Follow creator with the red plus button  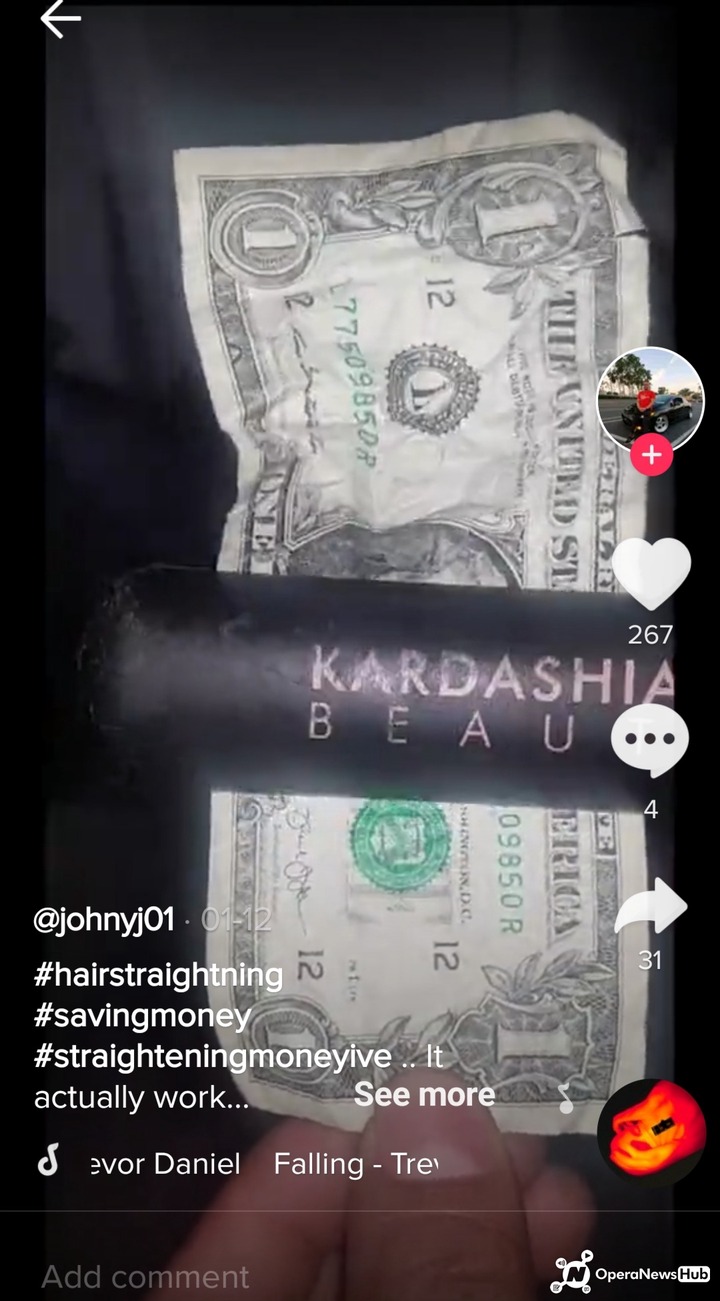pos(651,455)
